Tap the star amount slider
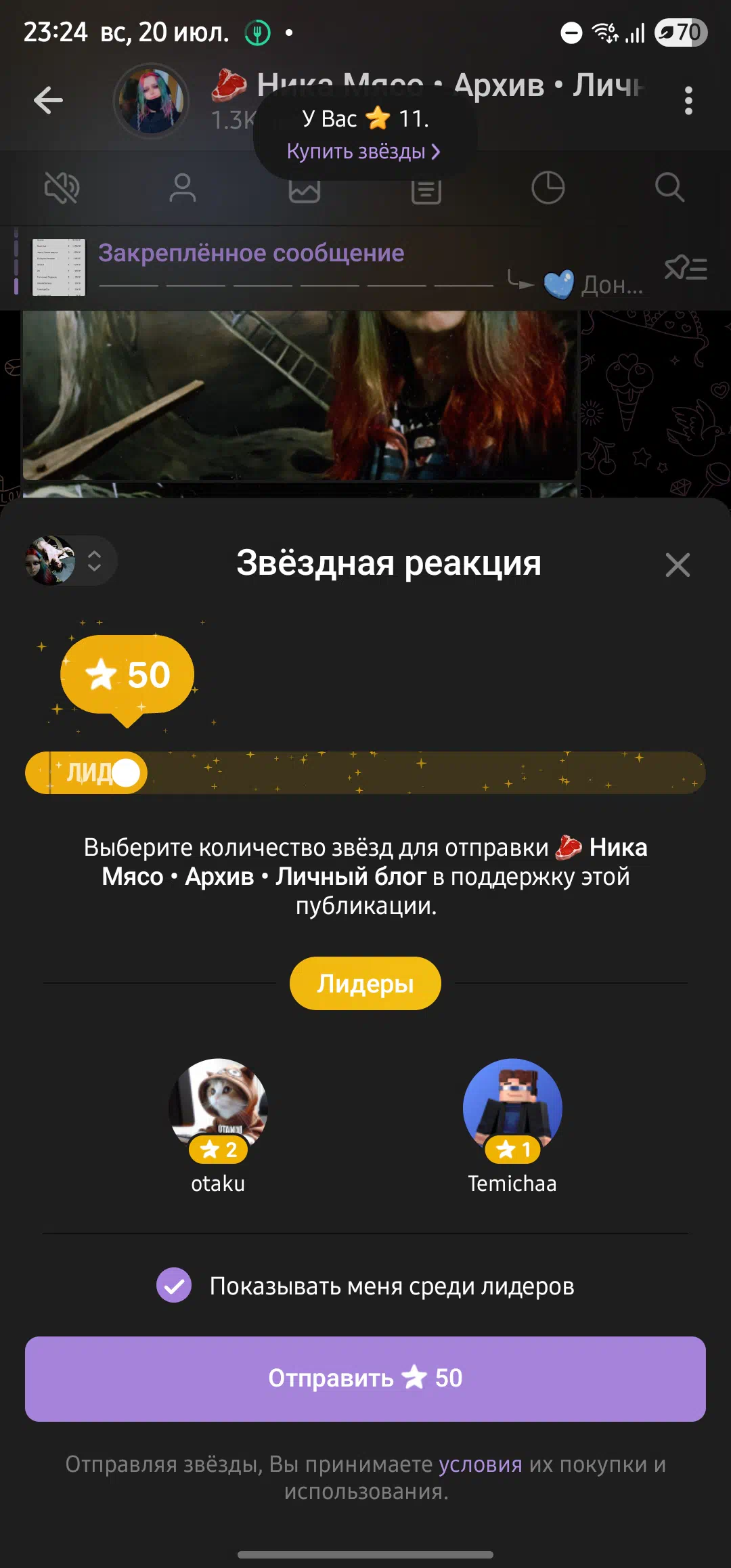This screenshot has width=731, height=1568. pyautogui.click(x=365, y=772)
